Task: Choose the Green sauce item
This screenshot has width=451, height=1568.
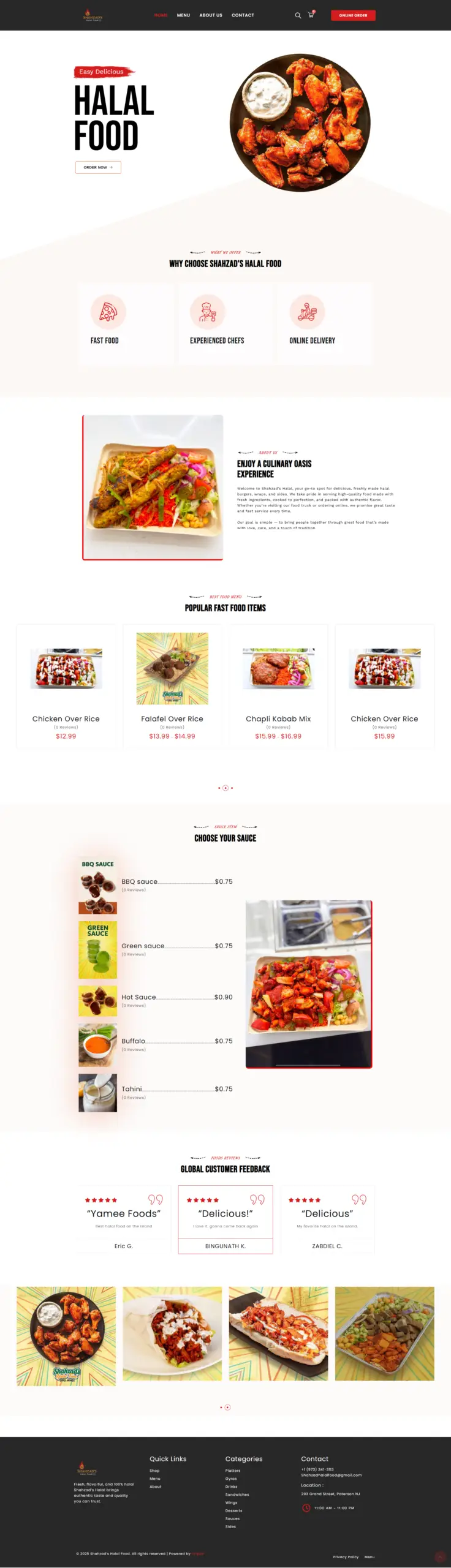Action: pos(143,946)
